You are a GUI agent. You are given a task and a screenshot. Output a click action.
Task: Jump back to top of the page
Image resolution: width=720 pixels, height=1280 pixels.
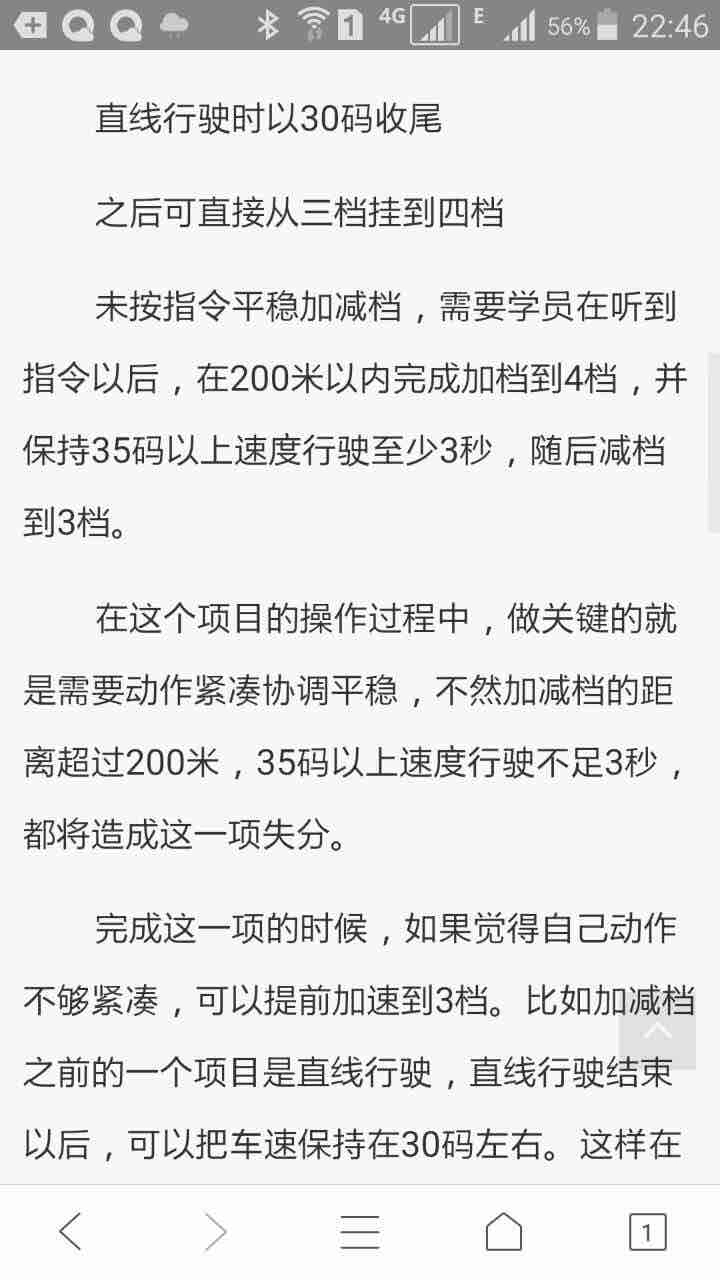pyautogui.click(x=657, y=1030)
